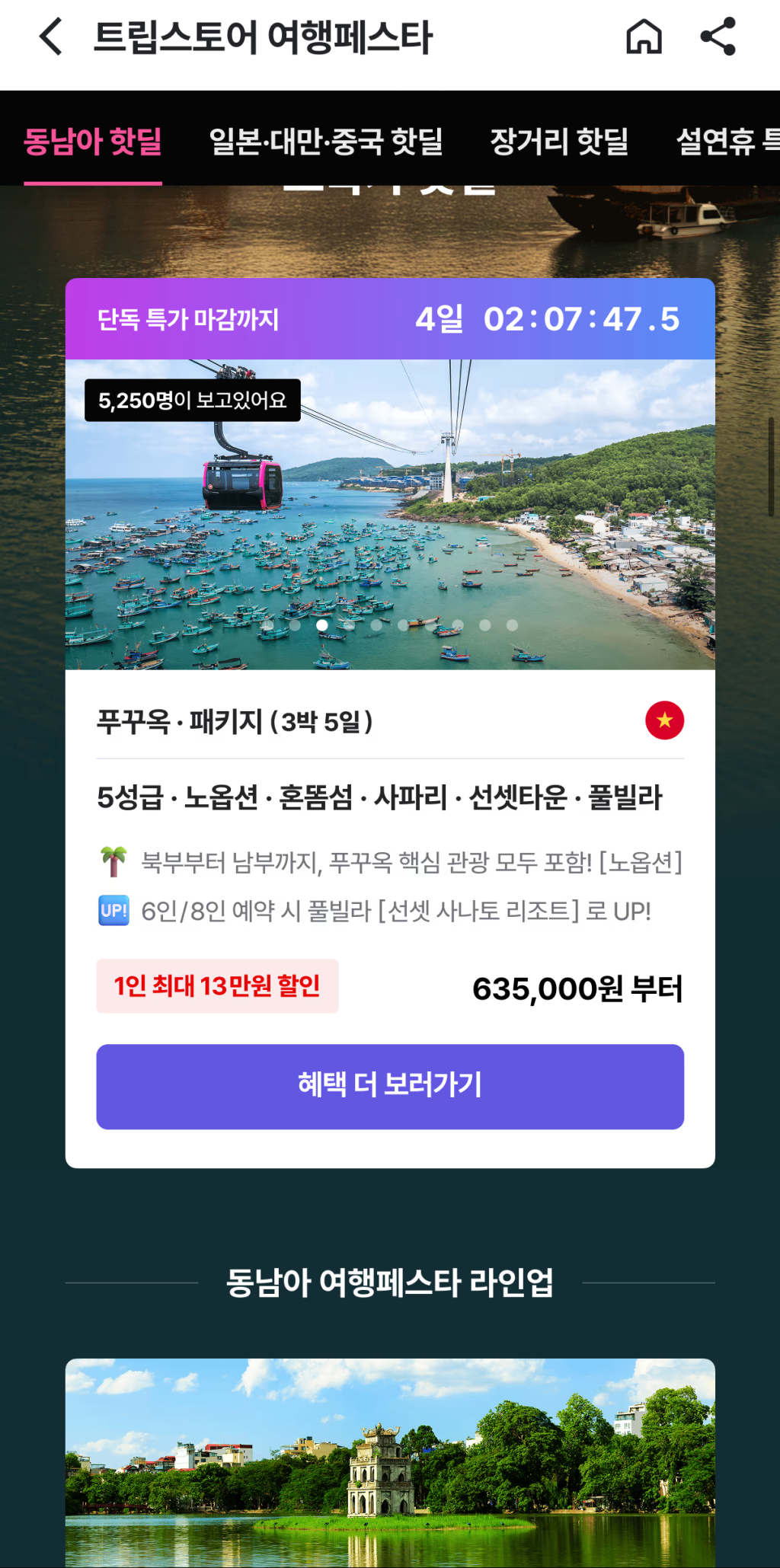Select the 동남아 핫딜 tab

coord(93,141)
